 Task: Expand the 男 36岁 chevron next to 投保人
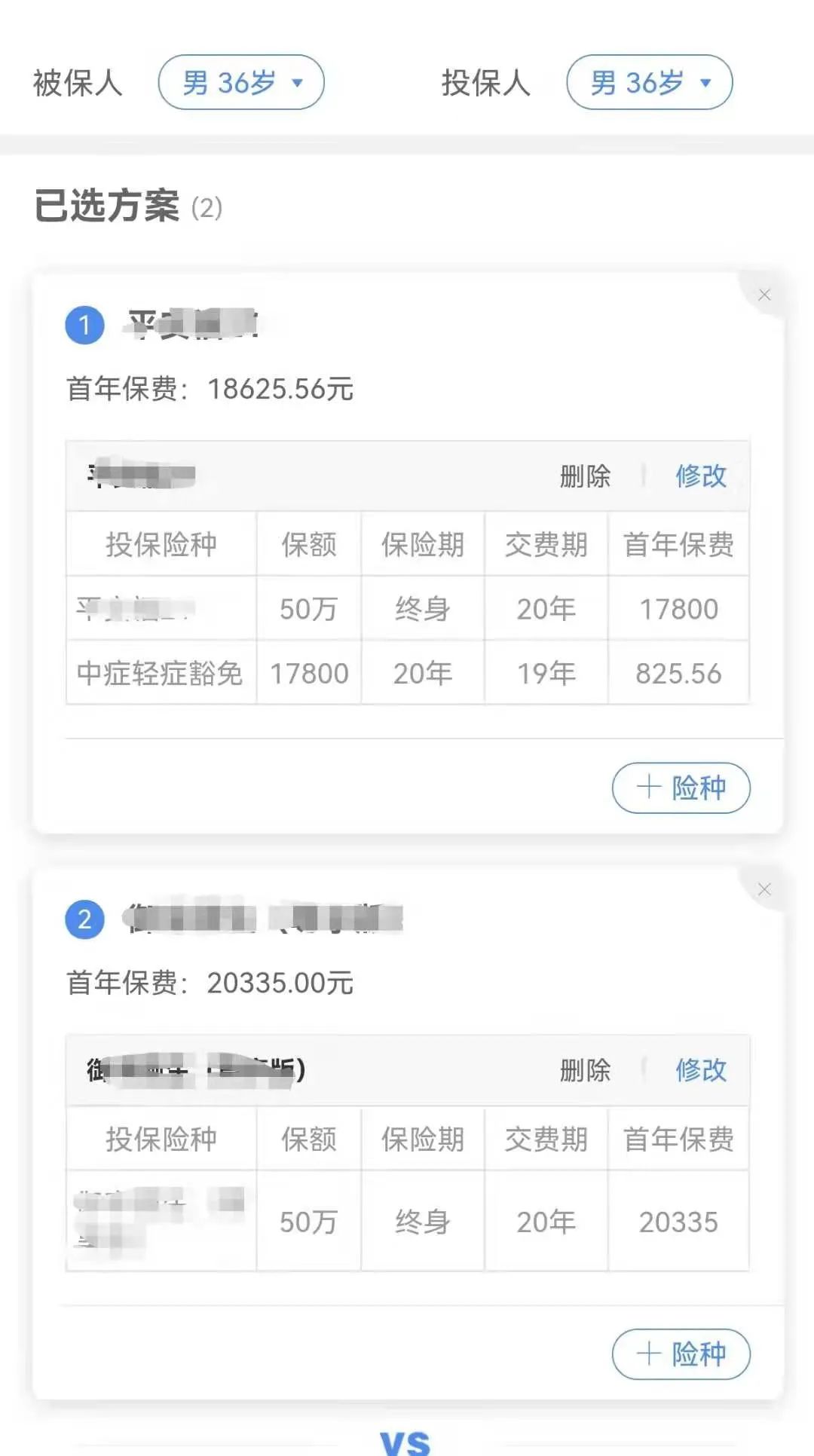[x=705, y=83]
